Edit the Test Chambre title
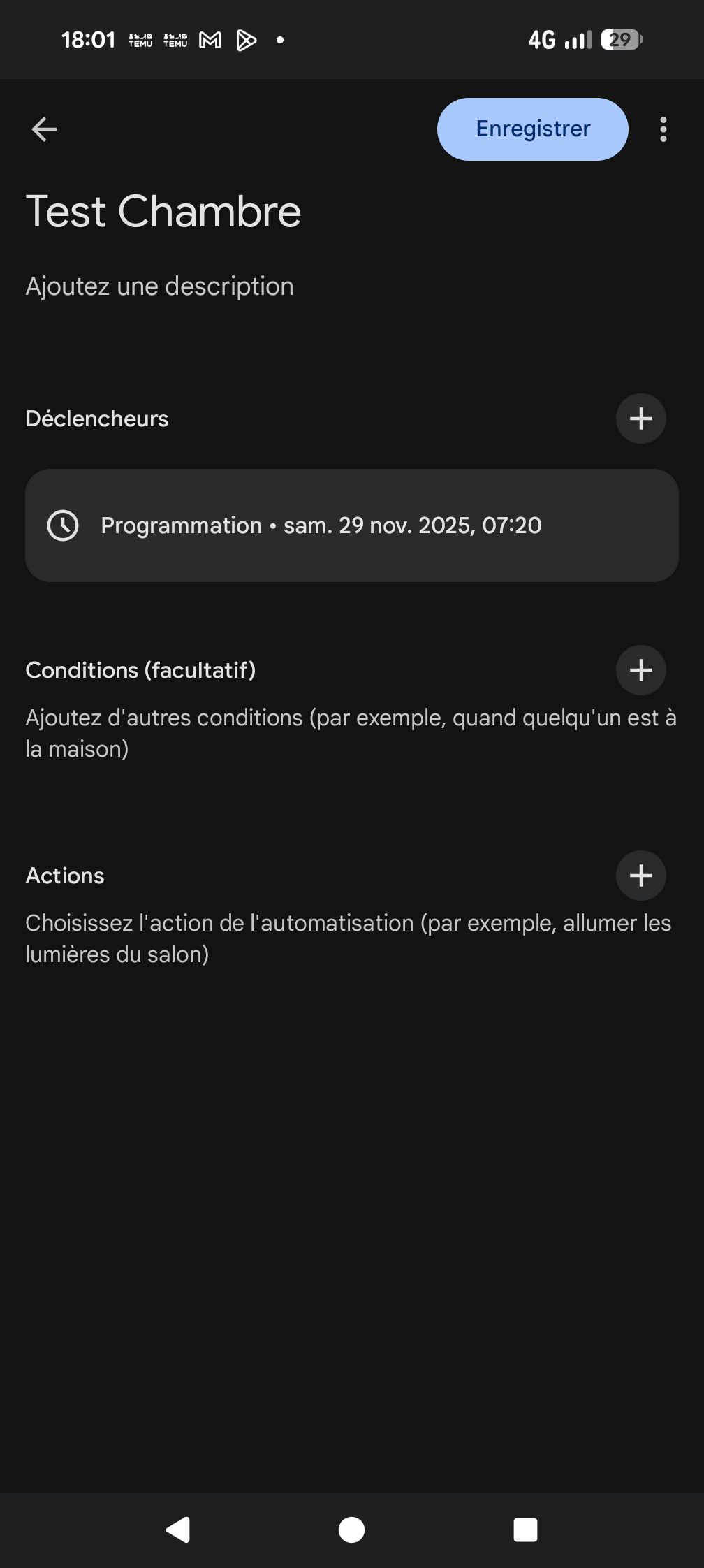Image resolution: width=704 pixels, height=1568 pixels. tap(163, 211)
